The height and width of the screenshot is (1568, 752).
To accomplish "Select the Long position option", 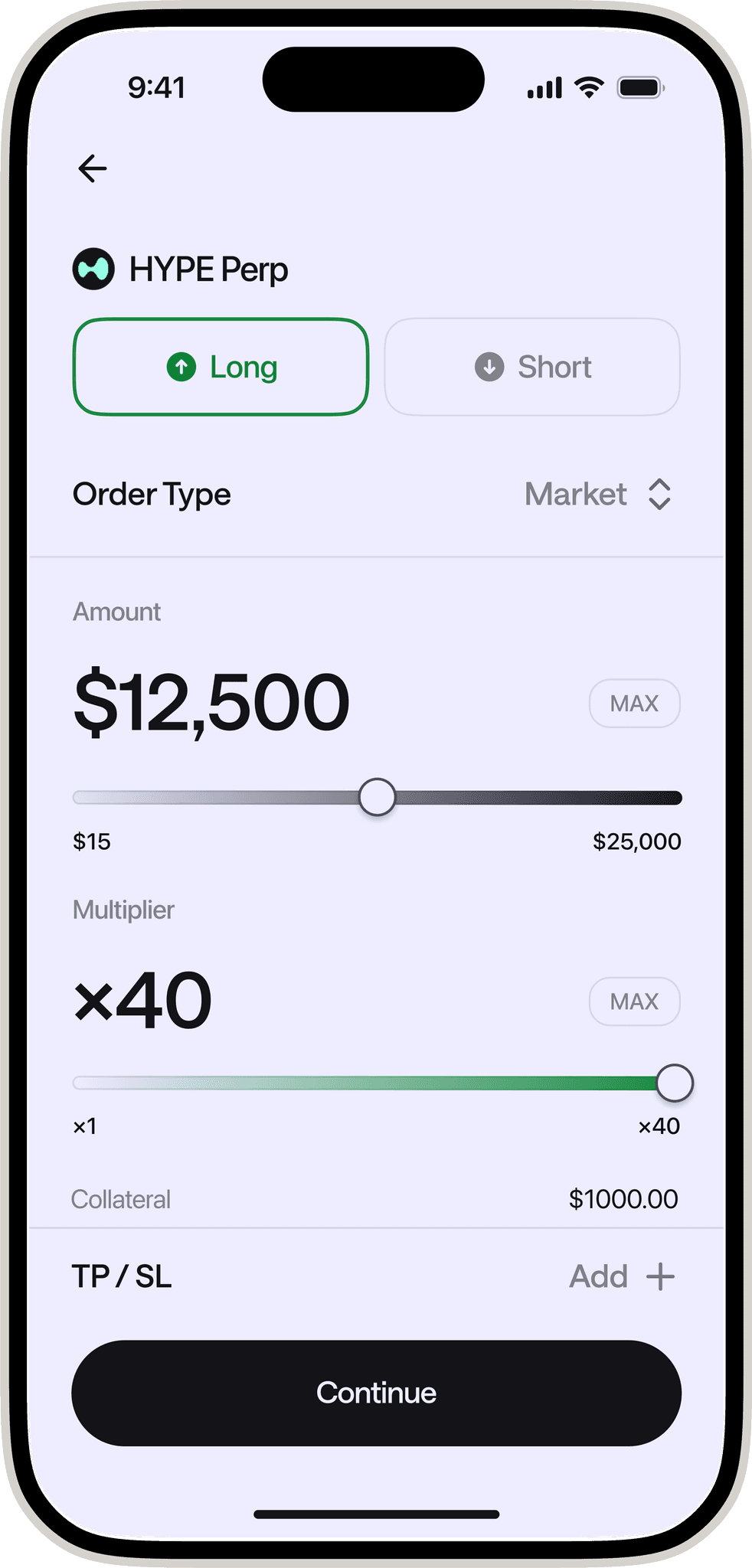I will pyautogui.click(x=221, y=367).
